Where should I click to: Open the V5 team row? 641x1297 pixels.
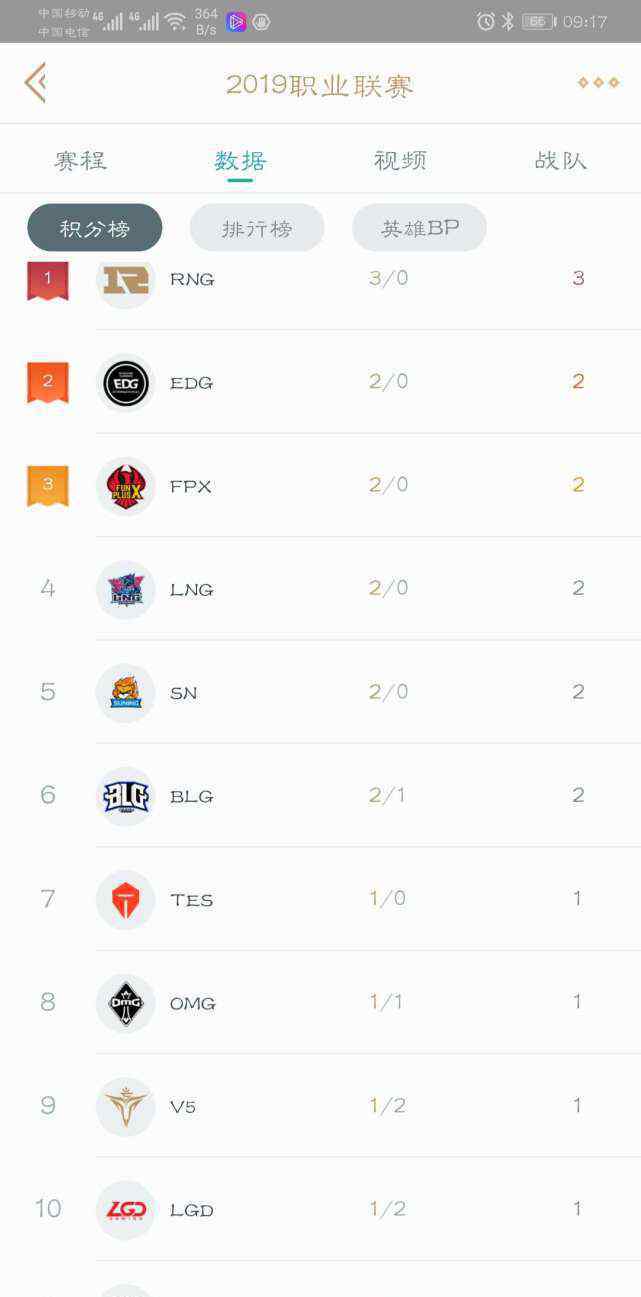(x=320, y=1106)
